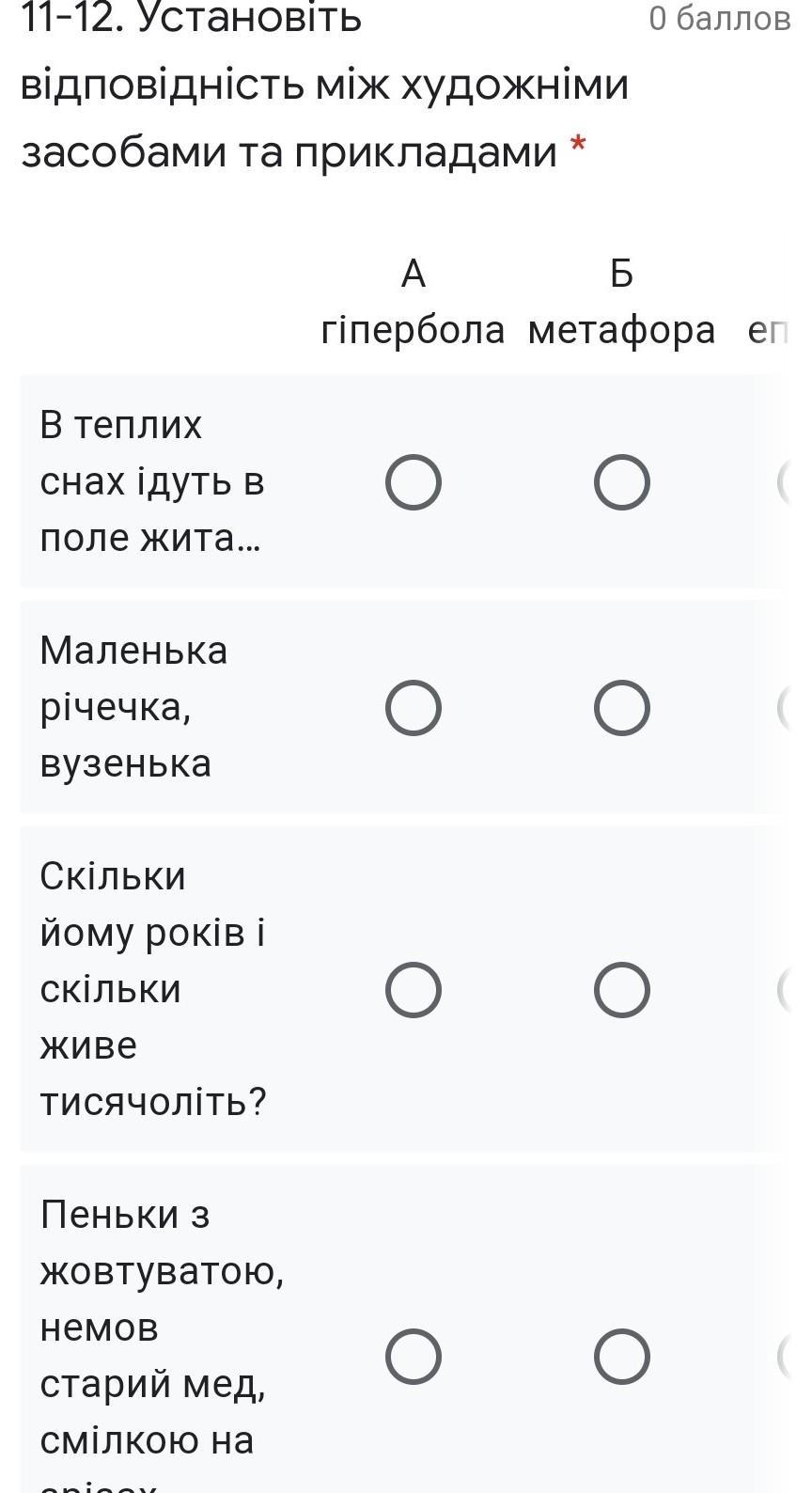The width and height of the screenshot is (812, 1493).
Task: Choose гіпербола for 'Маленька річечка, вузенька'
Action: point(414,708)
